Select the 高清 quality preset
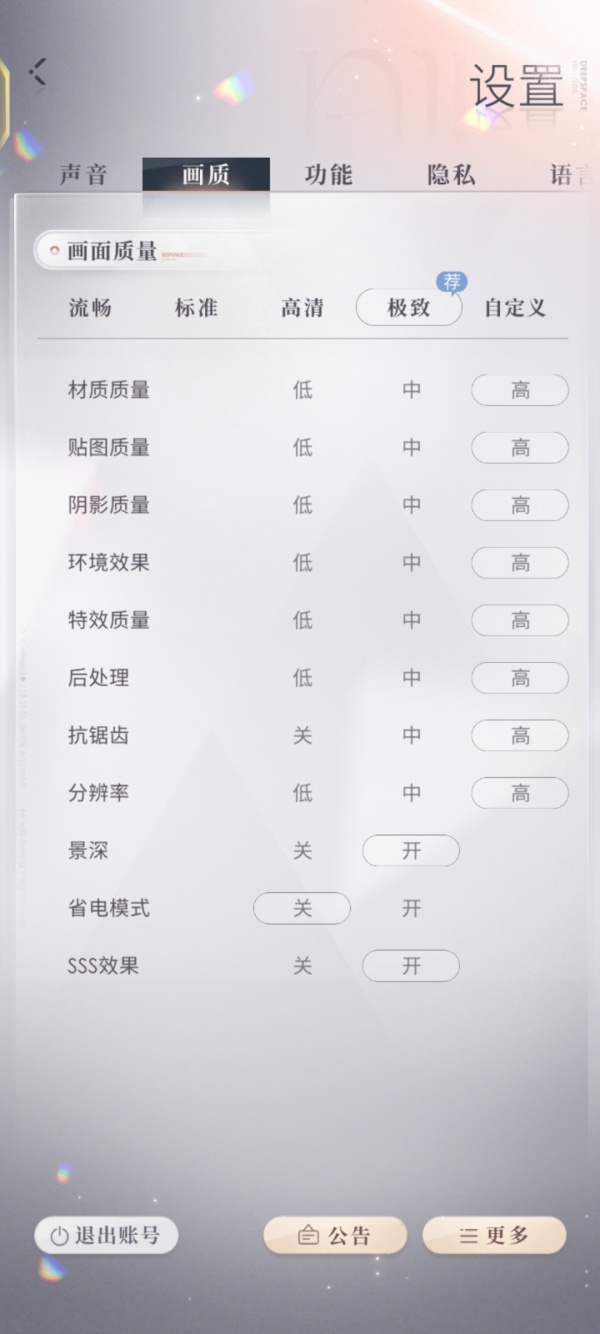Screen dimensions: 600x1334 302,308
